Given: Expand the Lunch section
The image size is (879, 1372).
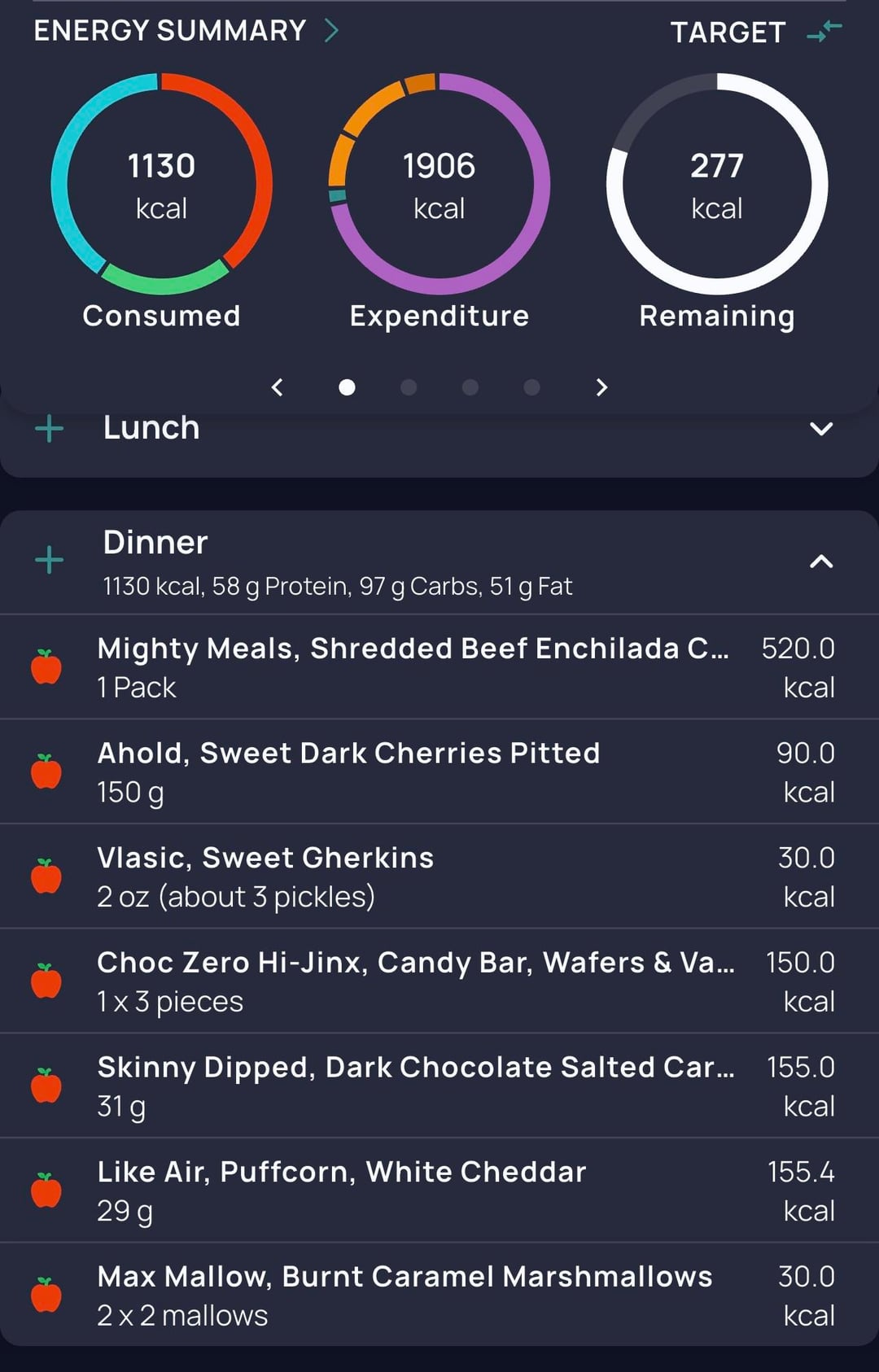Looking at the screenshot, I should [x=821, y=429].
